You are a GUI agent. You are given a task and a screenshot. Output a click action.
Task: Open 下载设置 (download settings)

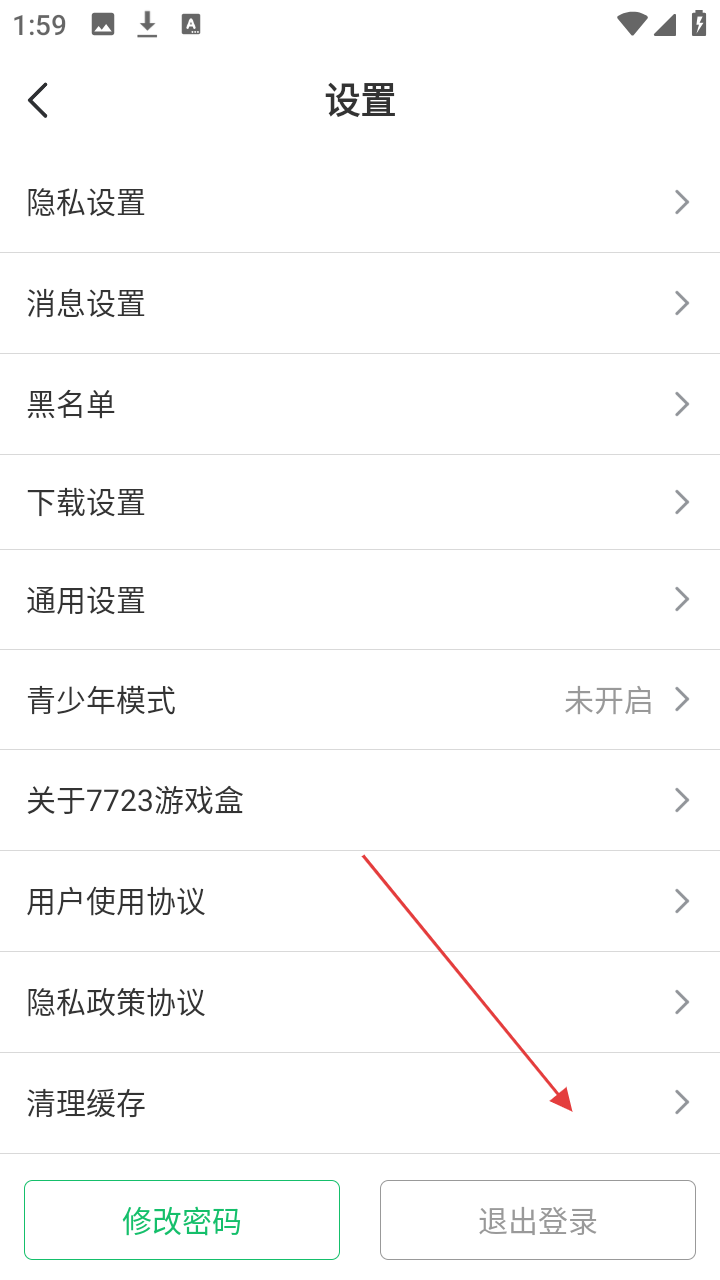click(x=360, y=502)
